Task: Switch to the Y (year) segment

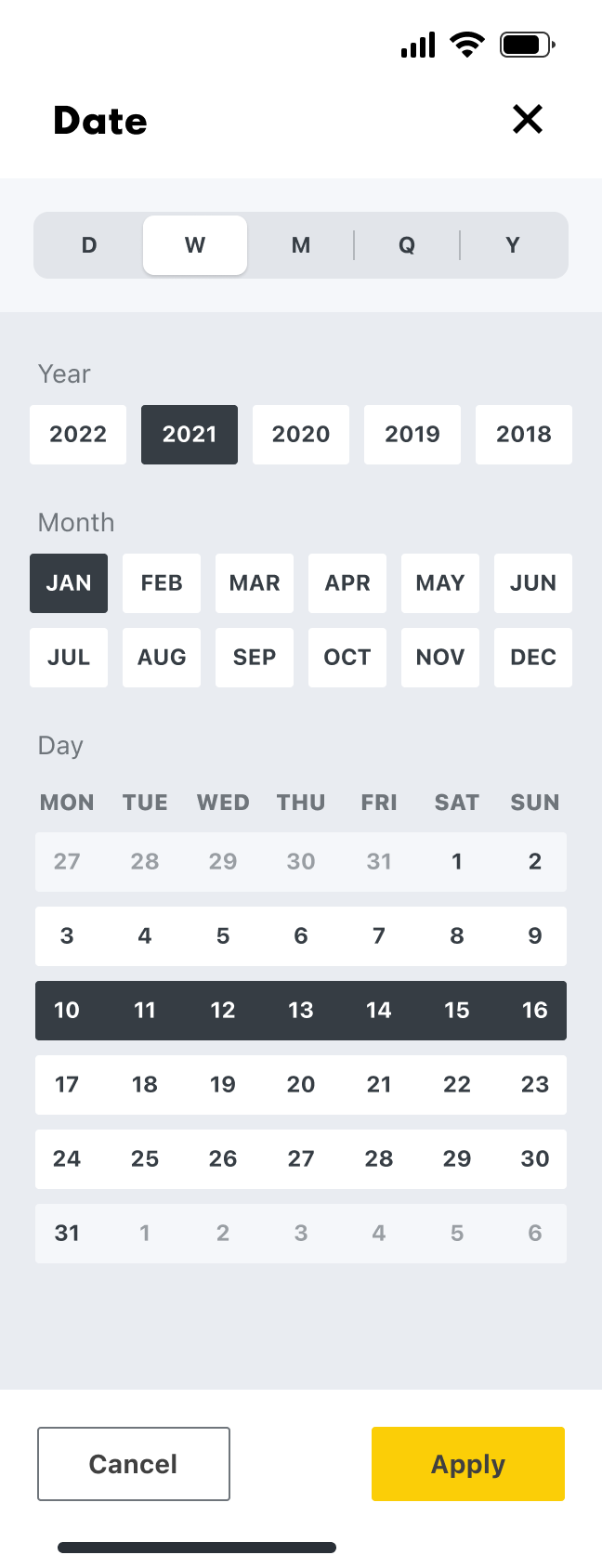Action: (x=513, y=245)
